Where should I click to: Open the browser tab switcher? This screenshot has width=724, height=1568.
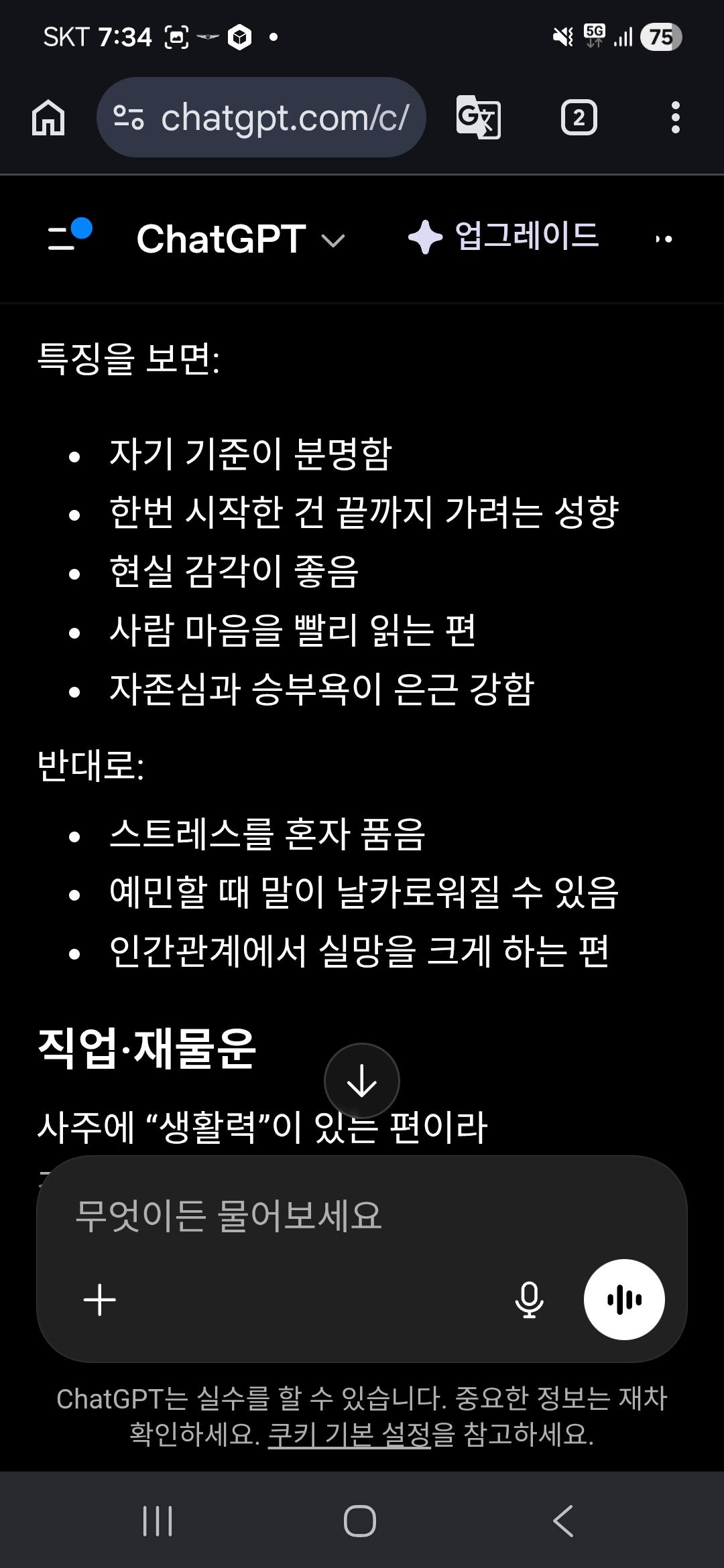[579, 117]
